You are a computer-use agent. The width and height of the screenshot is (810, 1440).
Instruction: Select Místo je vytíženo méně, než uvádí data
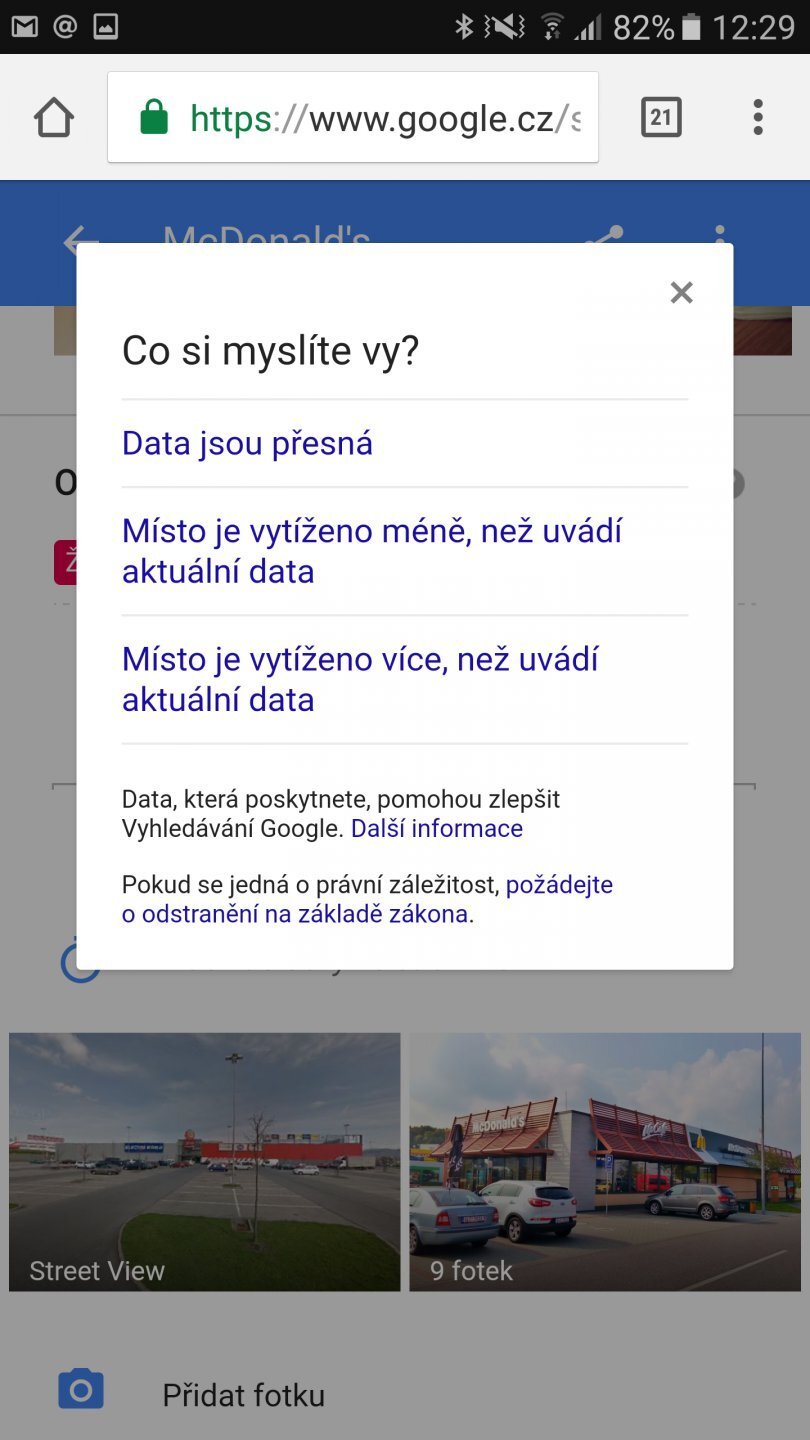pos(372,551)
